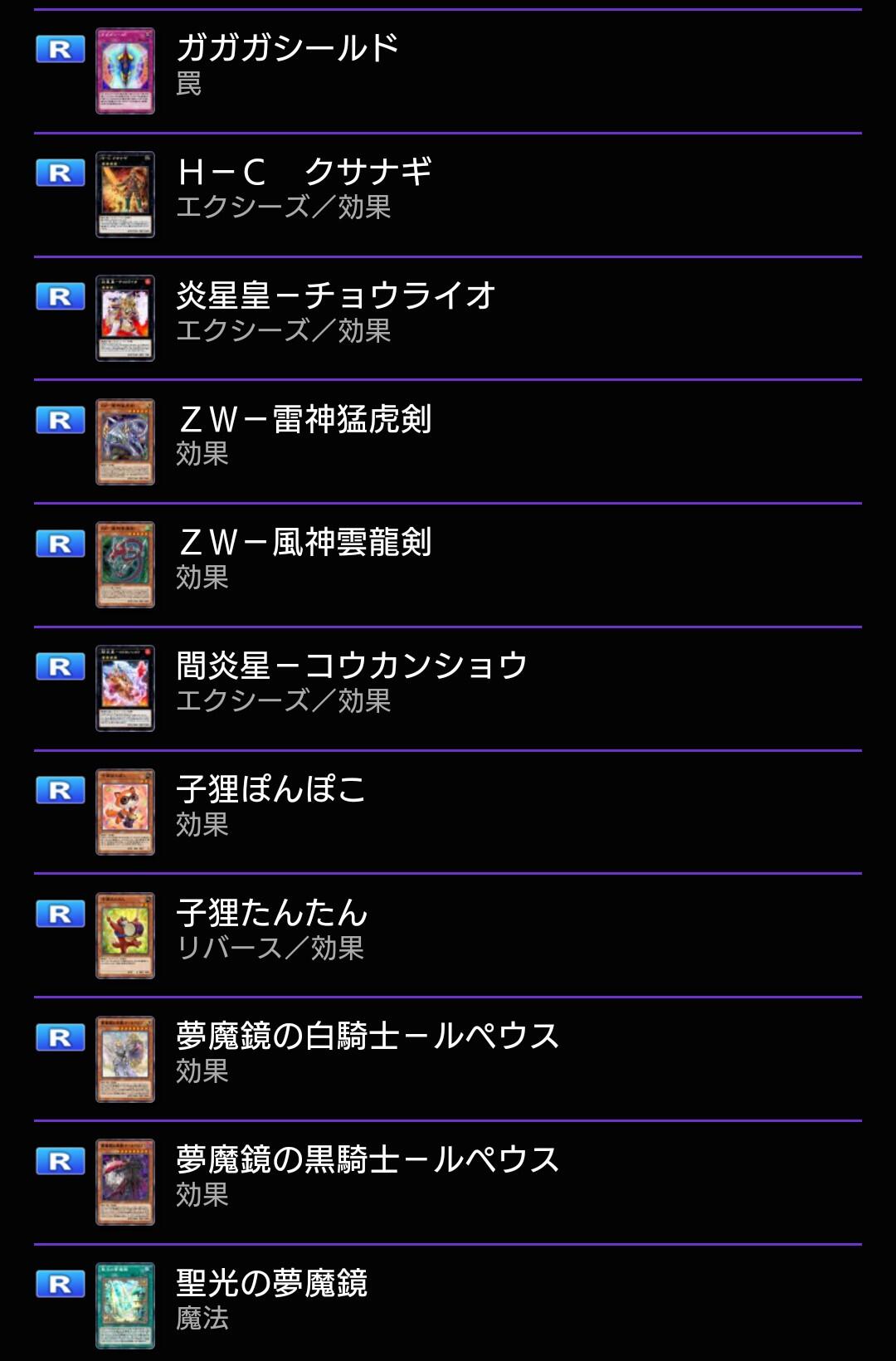Open 子狸たんたん card details
896x1361 pixels.
coord(448,935)
